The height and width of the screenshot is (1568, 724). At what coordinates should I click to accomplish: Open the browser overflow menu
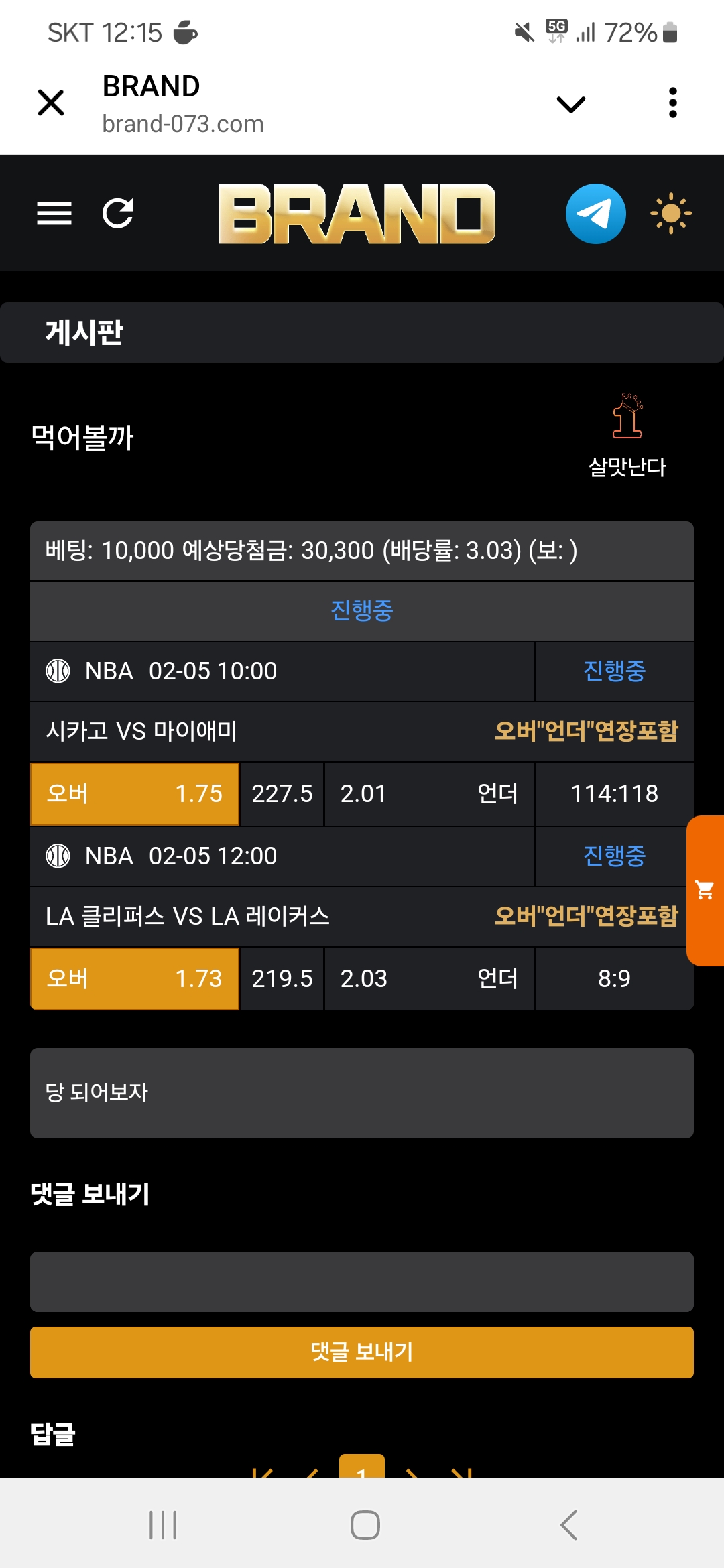pyautogui.click(x=672, y=103)
